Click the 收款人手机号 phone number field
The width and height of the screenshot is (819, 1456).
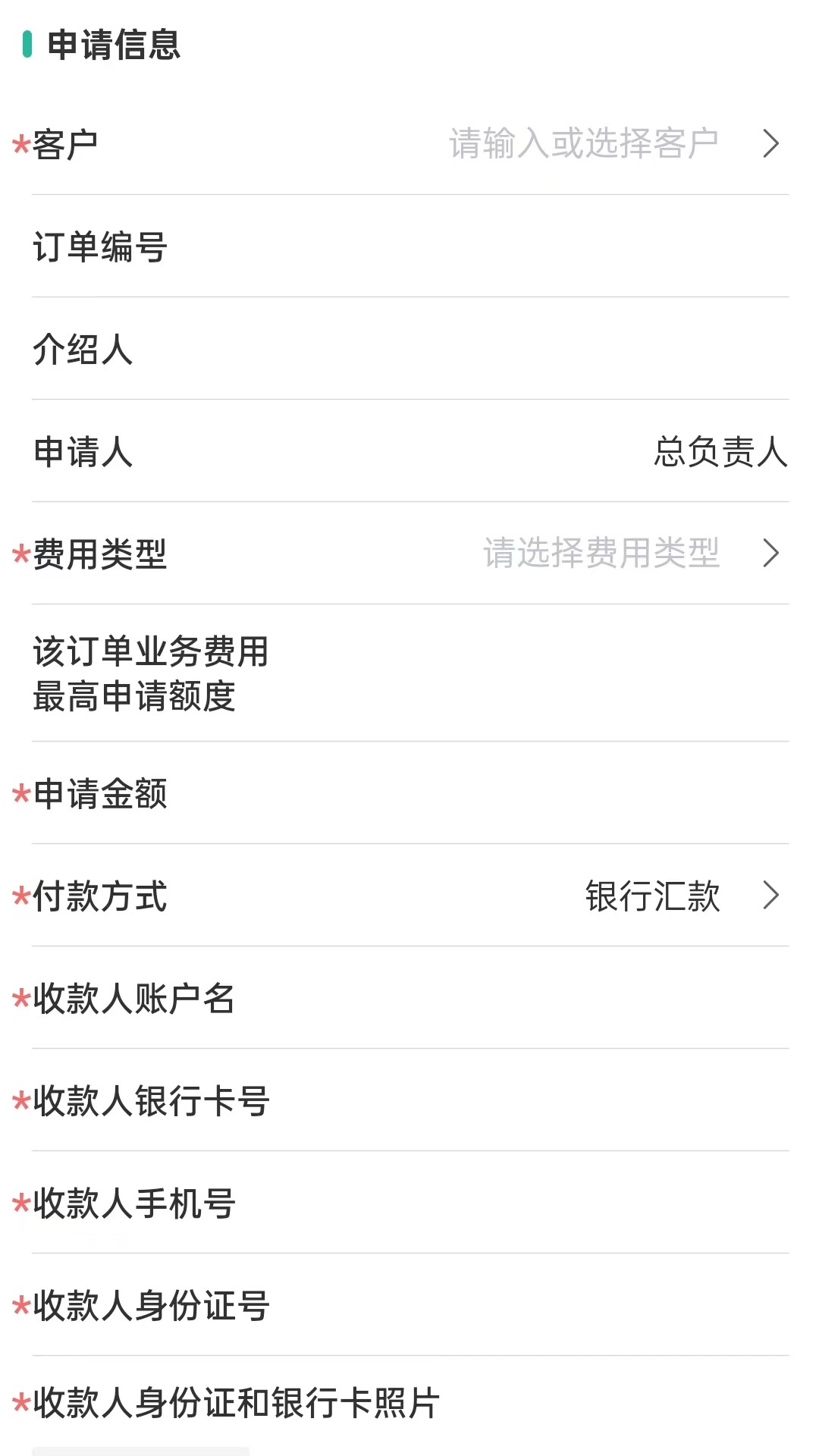pyautogui.click(x=409, y=1203)
